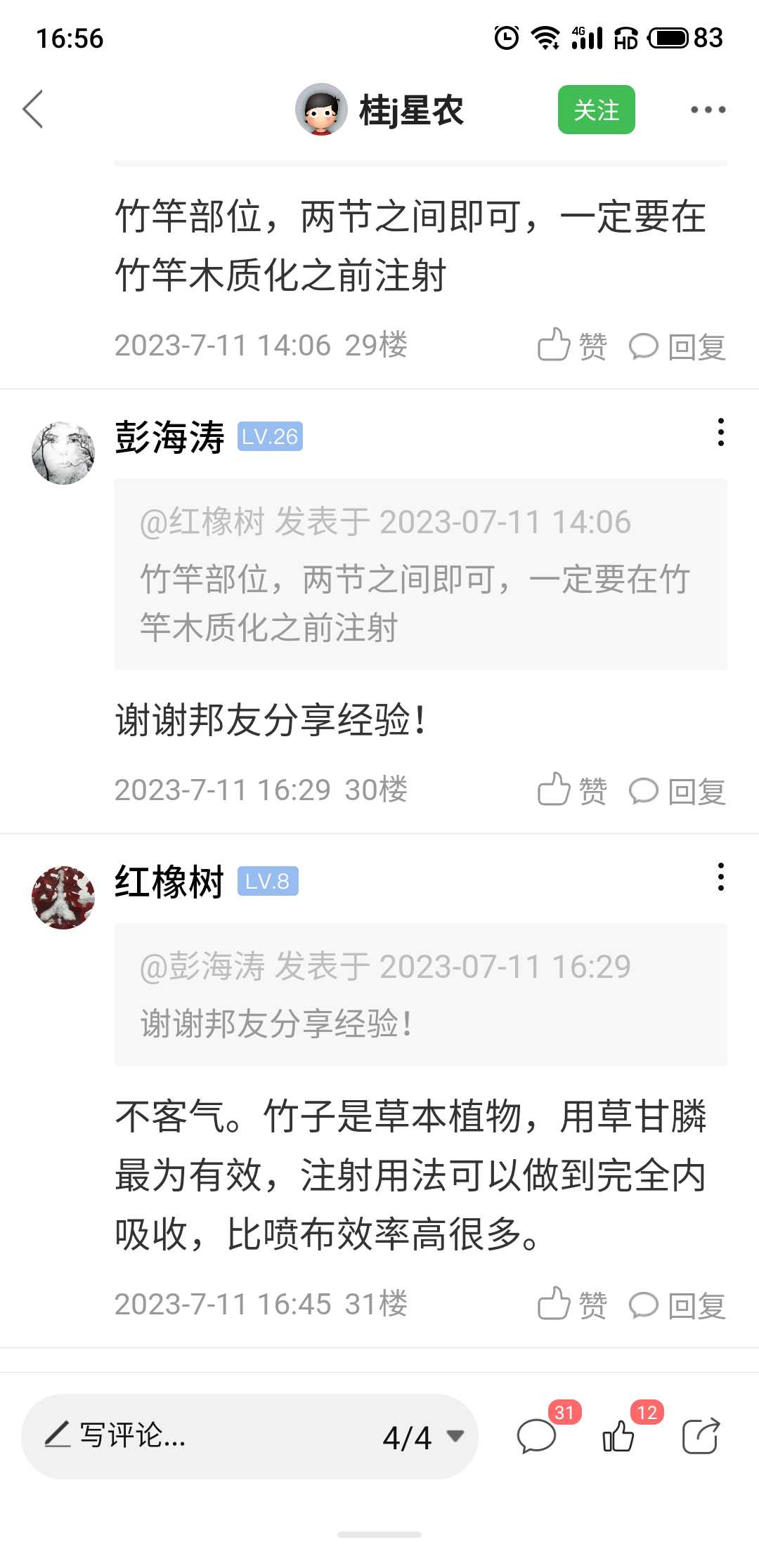Image resolution: width=759 pixels, height=1568 pixels.
Task: Open the top-right overflow menu
Action: coord(708,110)
